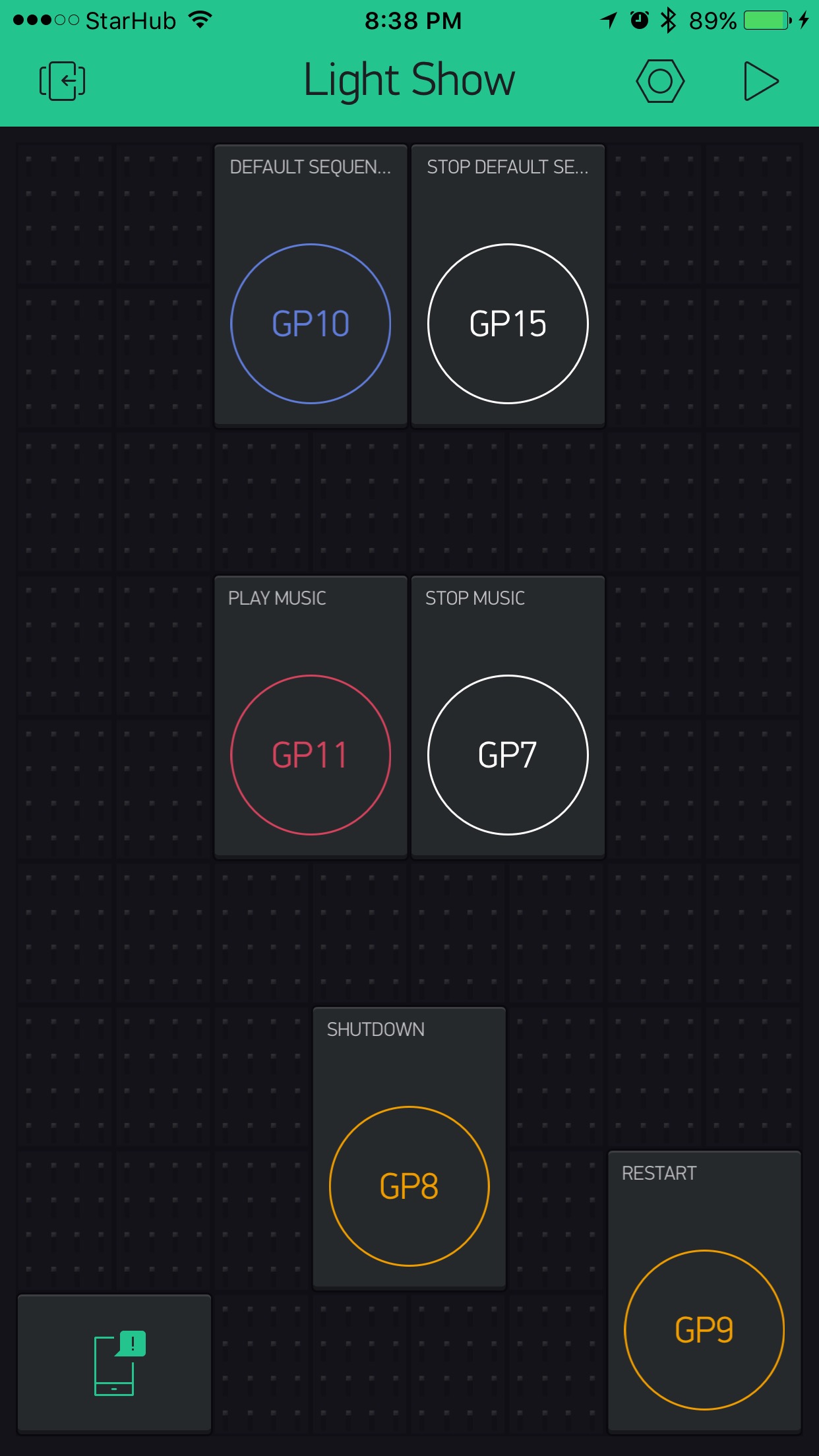Tap the GP15 Stop Default Sequence button
Screen dimensions: 819x1456
[508, 324]
